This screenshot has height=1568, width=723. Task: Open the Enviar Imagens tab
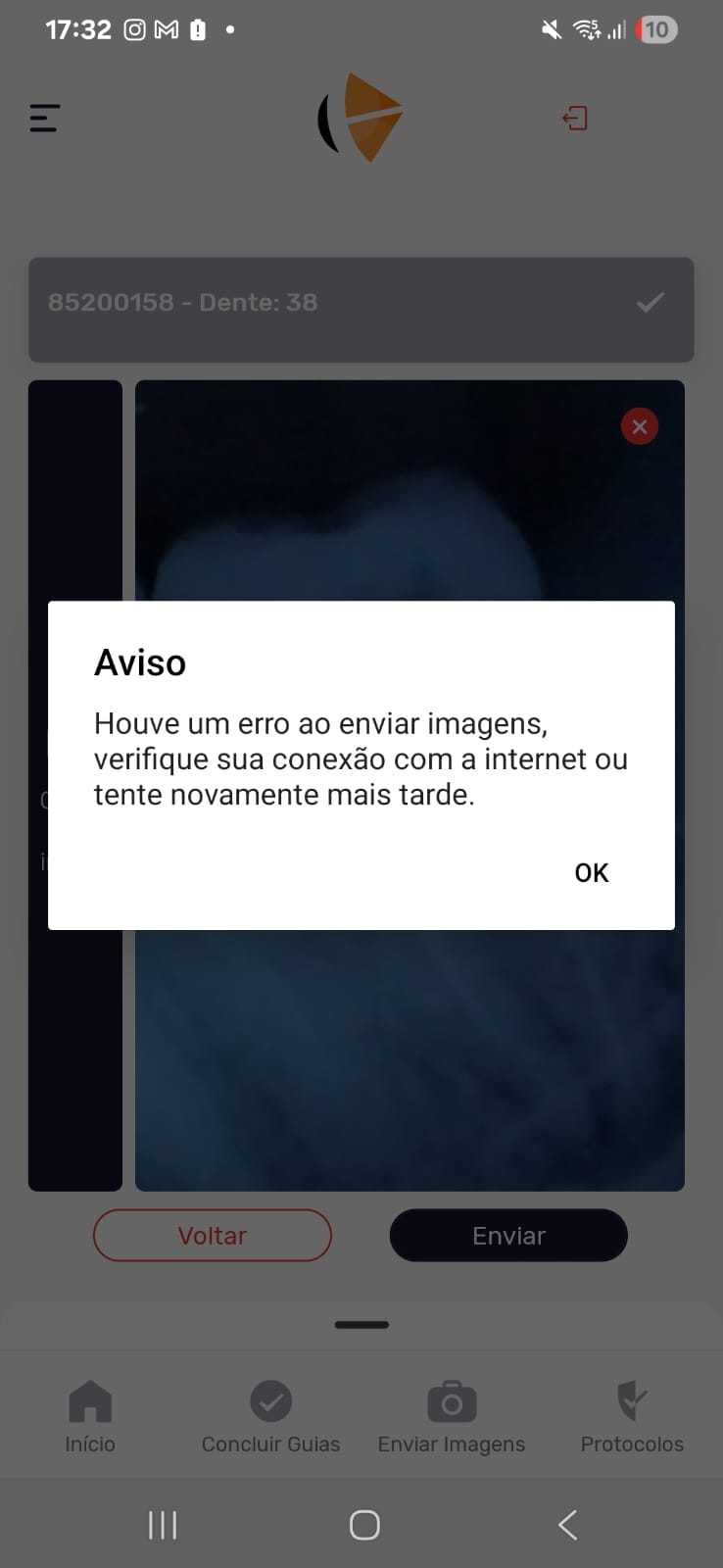point(452,1416)
